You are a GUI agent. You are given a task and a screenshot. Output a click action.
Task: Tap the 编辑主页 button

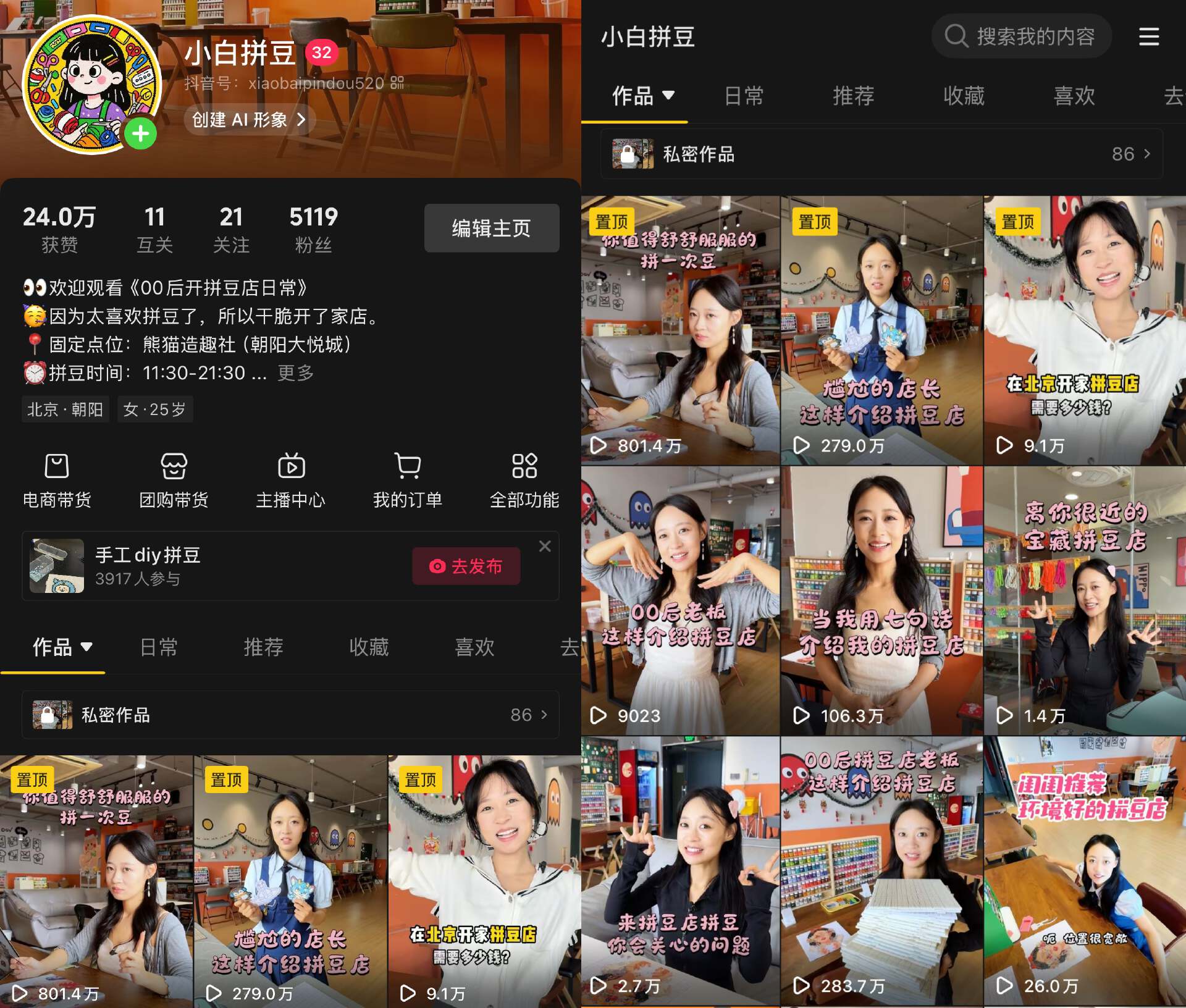(x=492, y=228)
